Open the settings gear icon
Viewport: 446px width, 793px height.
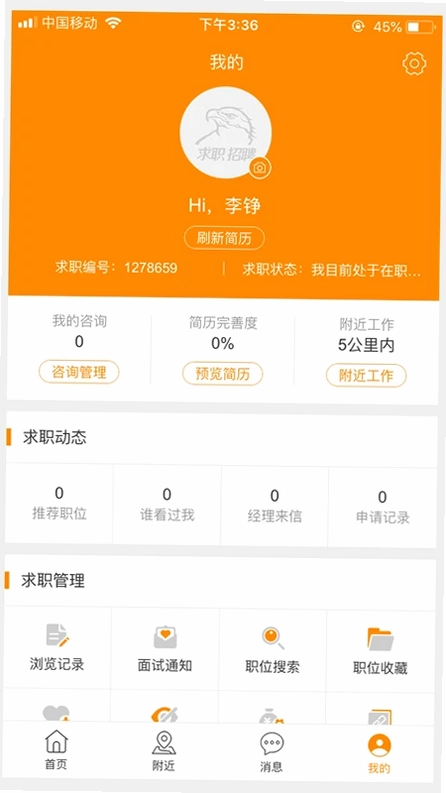point(414,64)
